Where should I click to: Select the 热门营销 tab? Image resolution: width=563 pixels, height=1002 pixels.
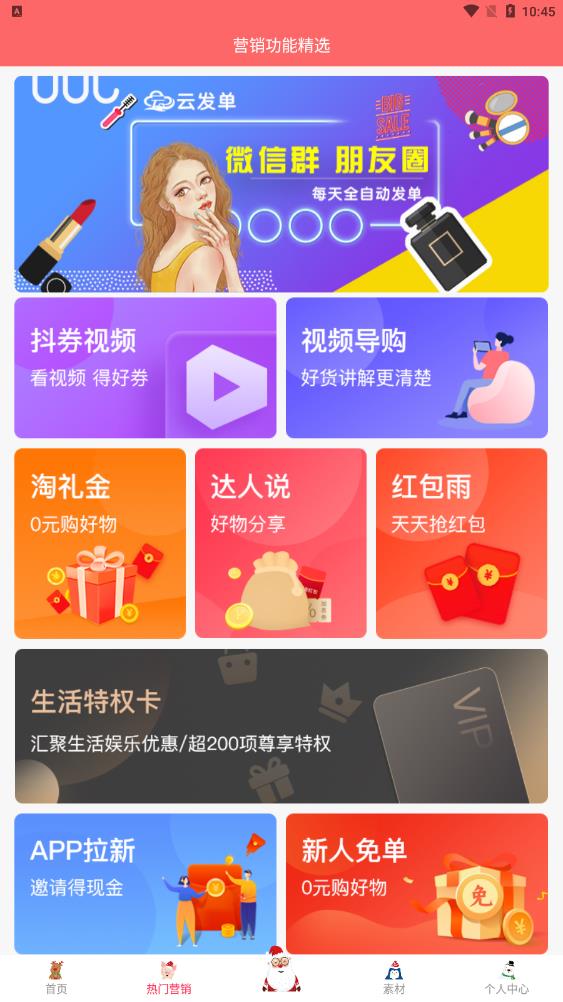coord(169,978)
